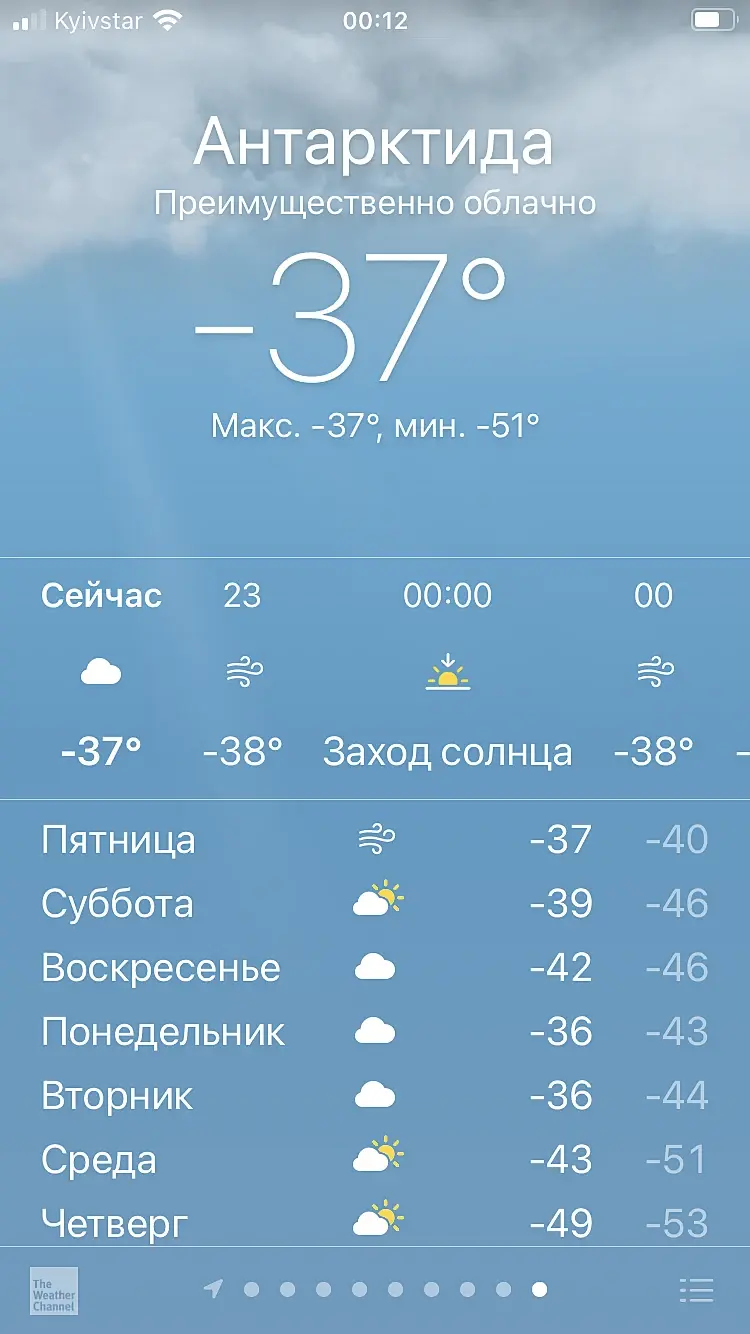The width and height of the screenshot is (750, 1334).
Task: Tap the page indicator dots
Action: pyautogui.click(x=377, y=1290)
